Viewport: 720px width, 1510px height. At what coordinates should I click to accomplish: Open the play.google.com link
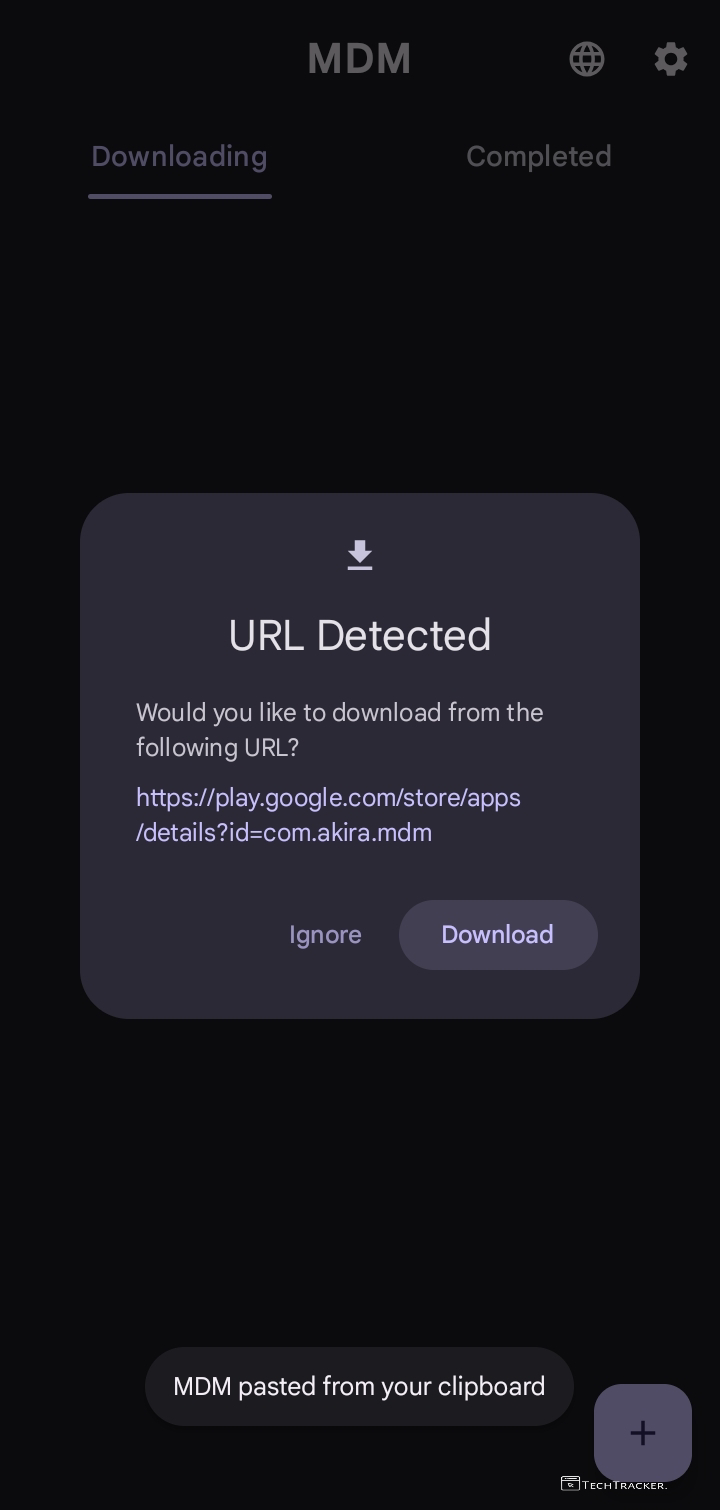(328, 815)
